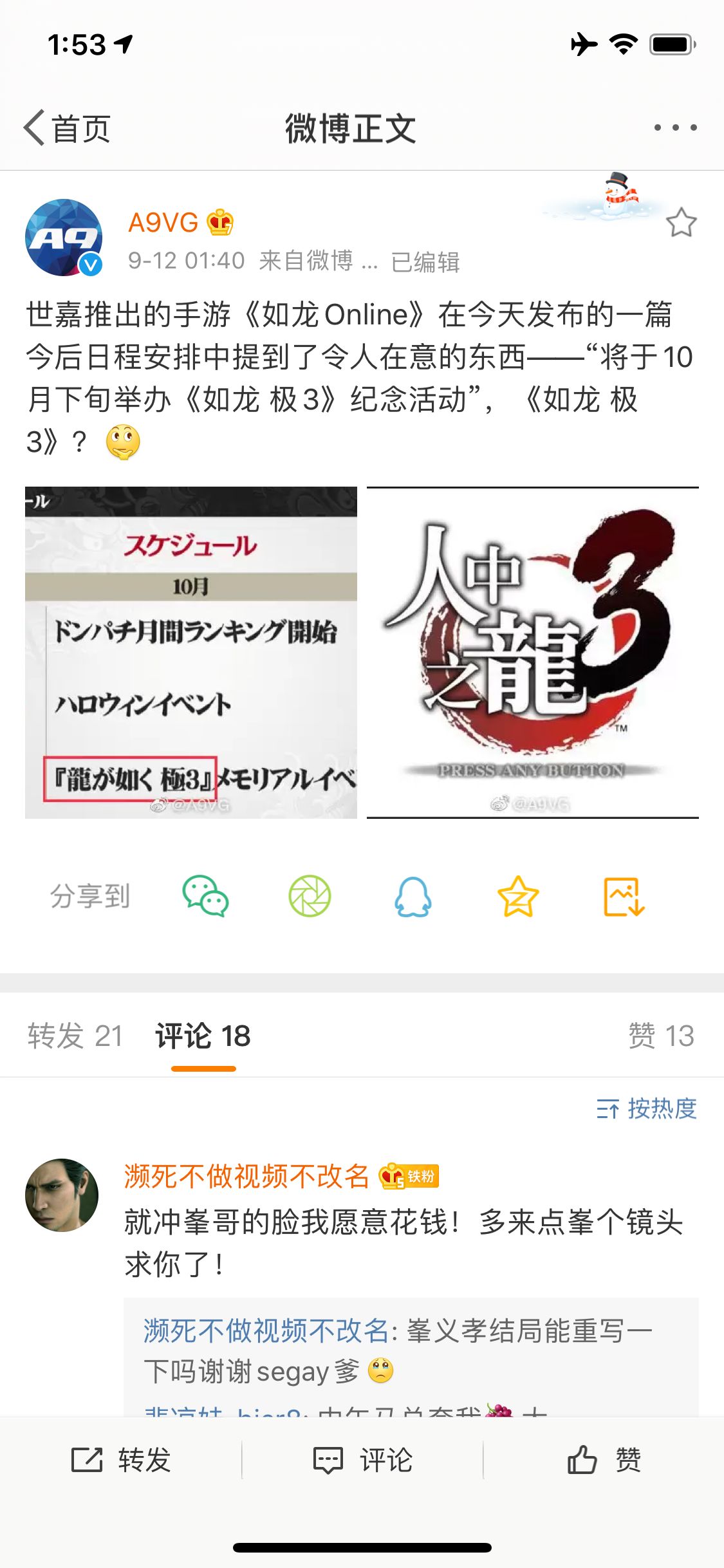Screen dimensions: 724x1568
Task: Switch to 转发 21 tab
Action: [x=75, y=1036]
